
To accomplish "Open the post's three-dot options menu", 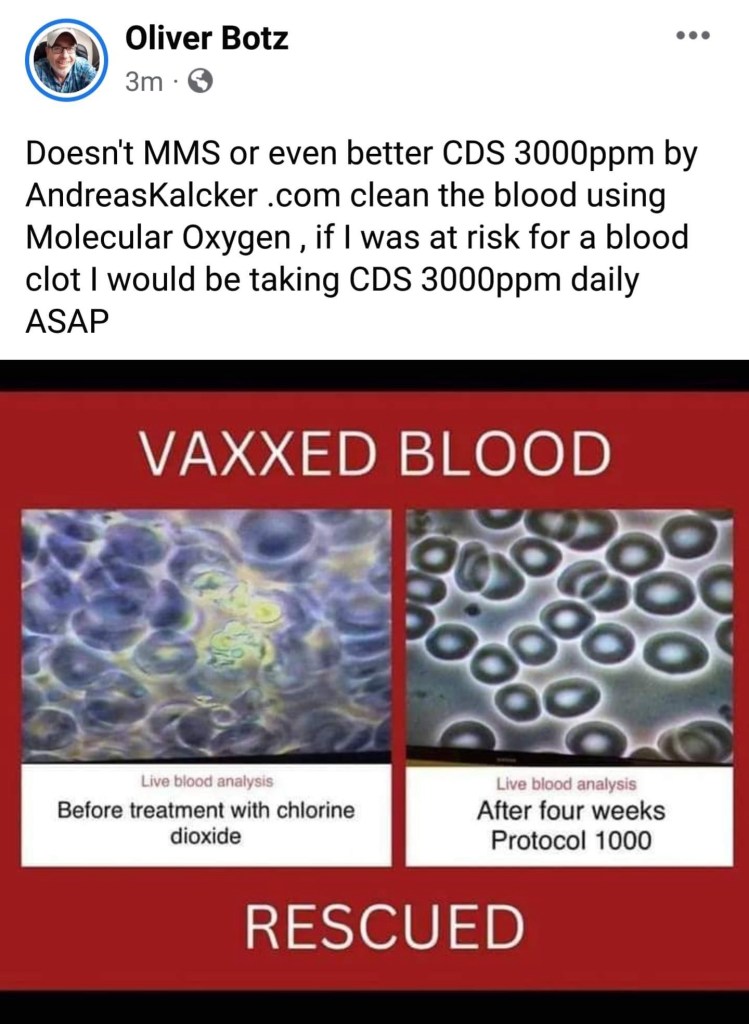I will point(692,37).
